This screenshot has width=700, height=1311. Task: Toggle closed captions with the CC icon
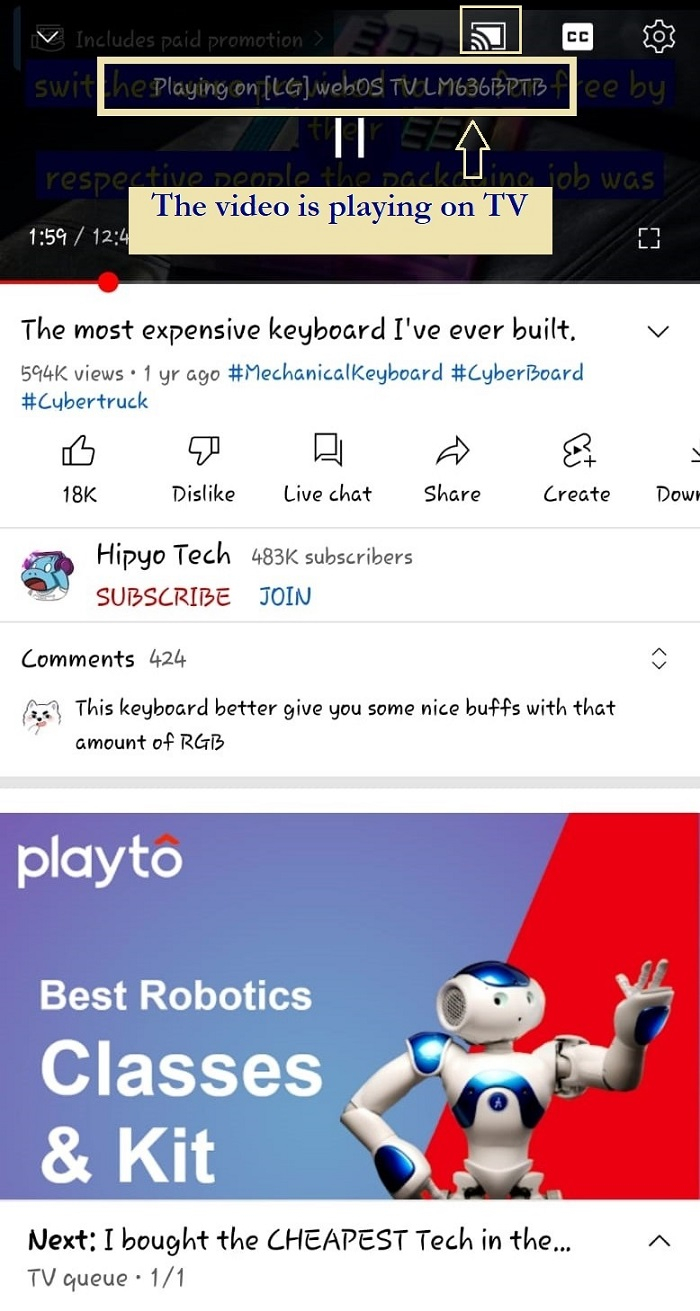pos(577,37)
